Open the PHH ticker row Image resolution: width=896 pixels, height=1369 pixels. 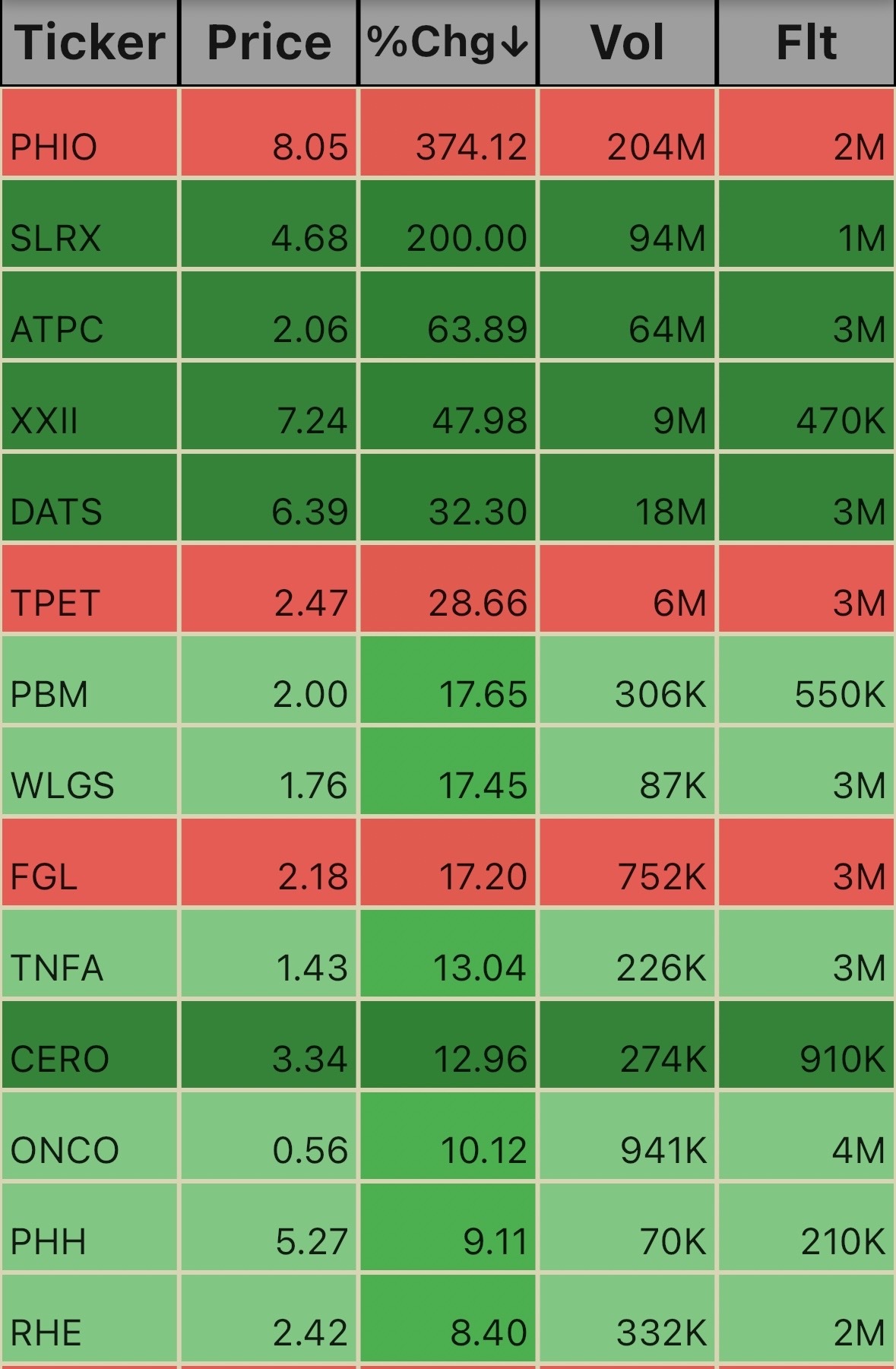click(x=448, y=1227)
